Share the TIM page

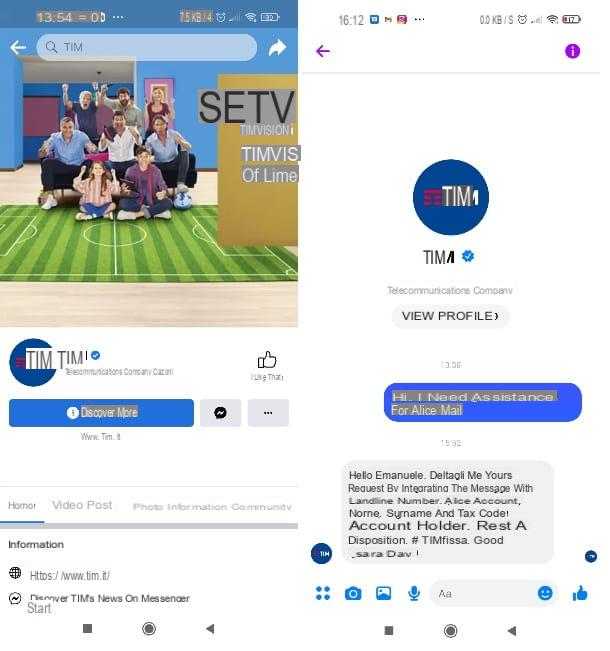point(278,47)
